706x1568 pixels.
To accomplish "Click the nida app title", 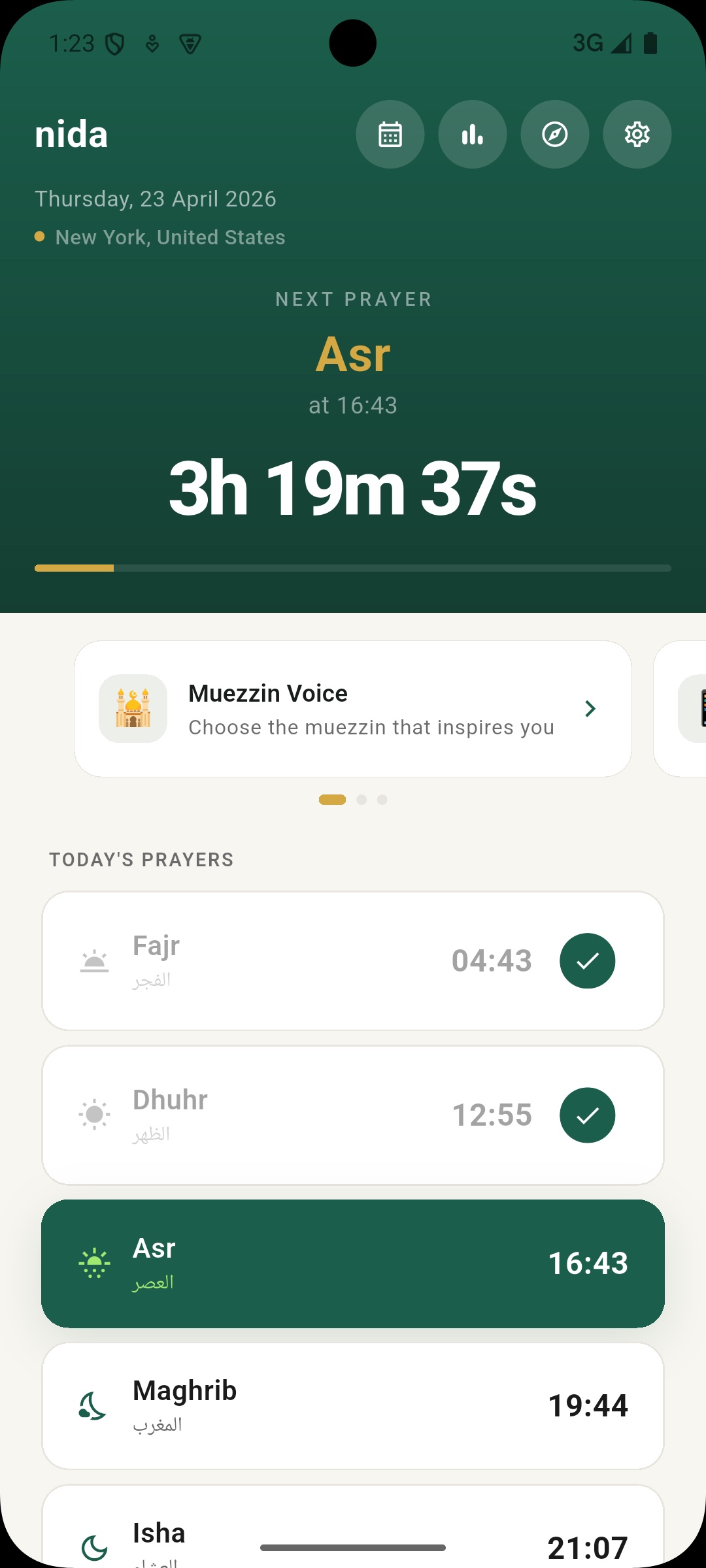I will point(72,134).
